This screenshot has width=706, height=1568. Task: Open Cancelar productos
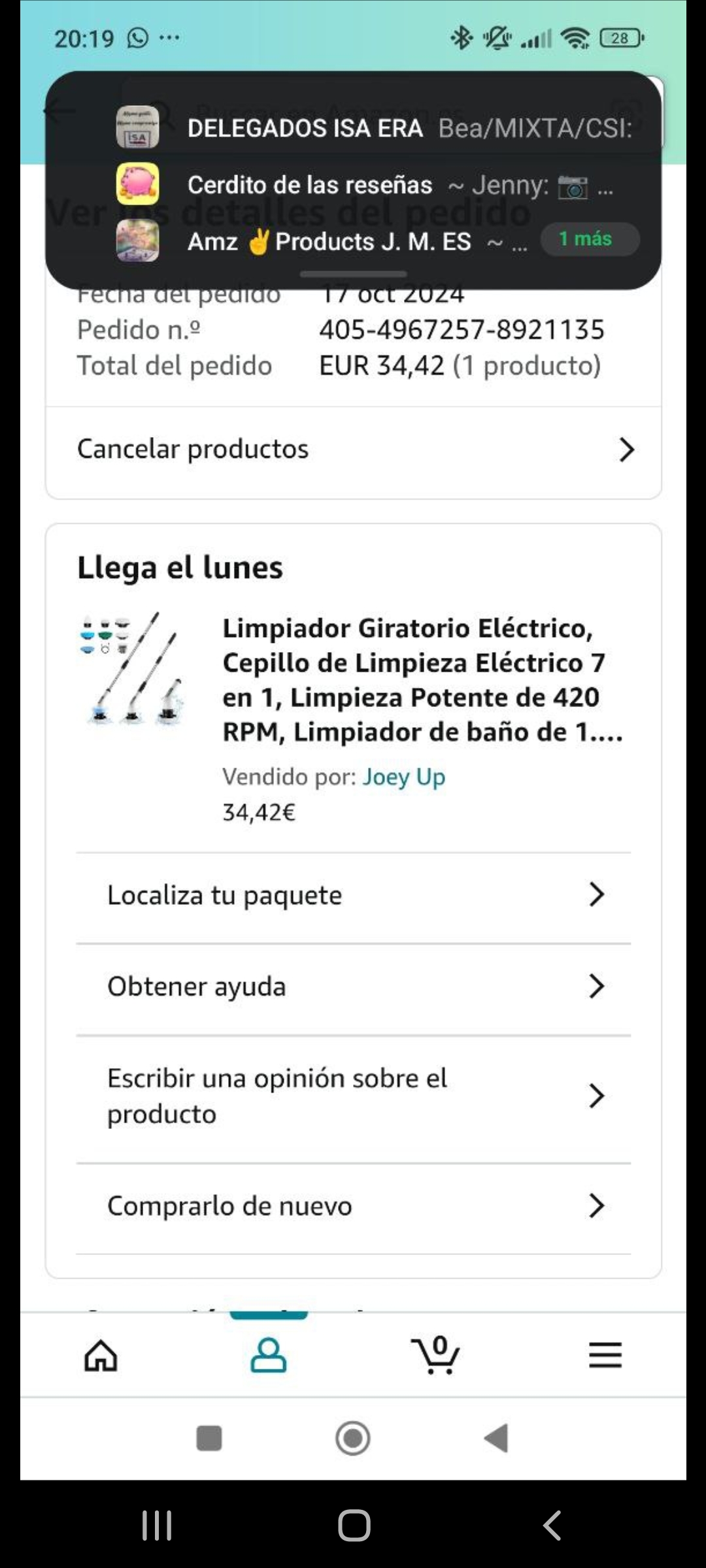point(353,449)
